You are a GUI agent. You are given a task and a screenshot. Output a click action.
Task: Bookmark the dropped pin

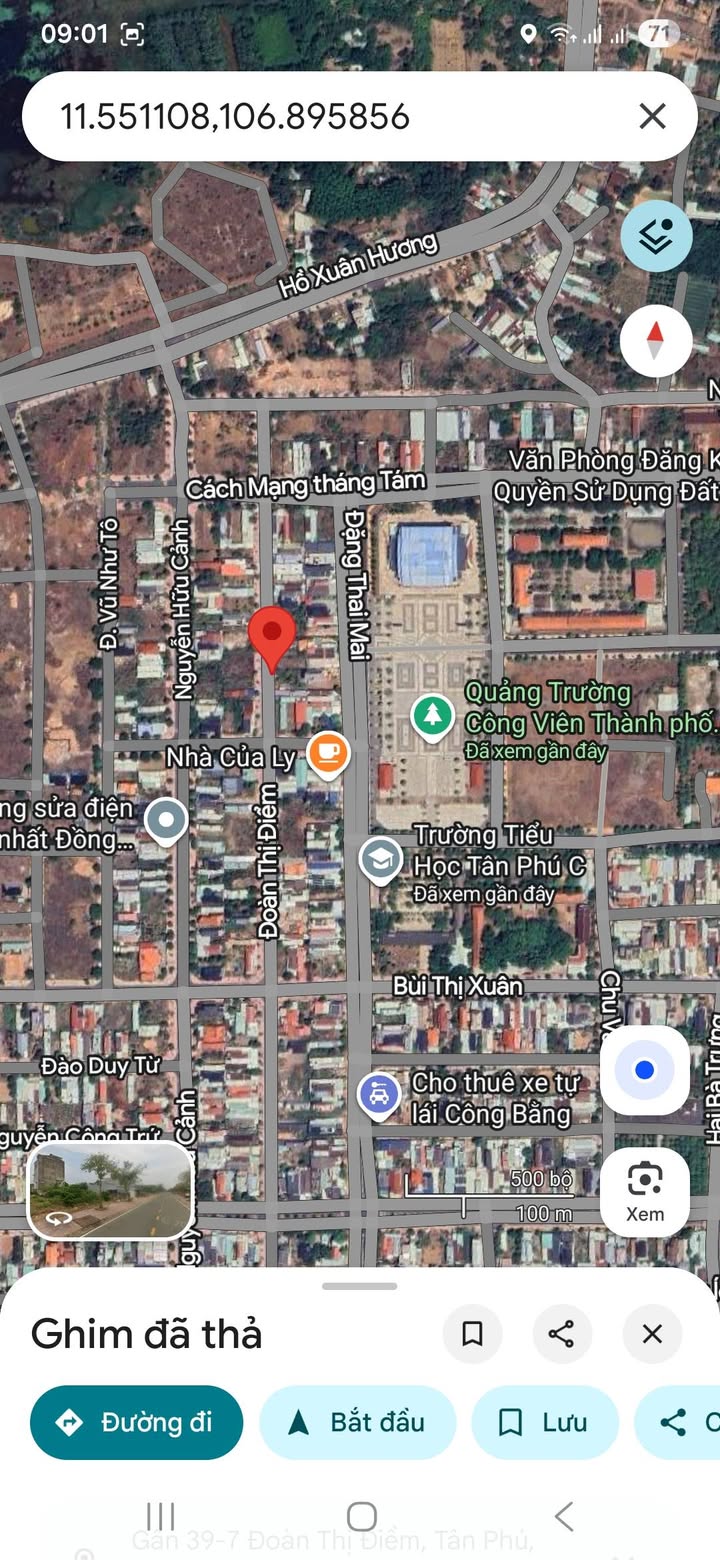[x=472, y=1334]
